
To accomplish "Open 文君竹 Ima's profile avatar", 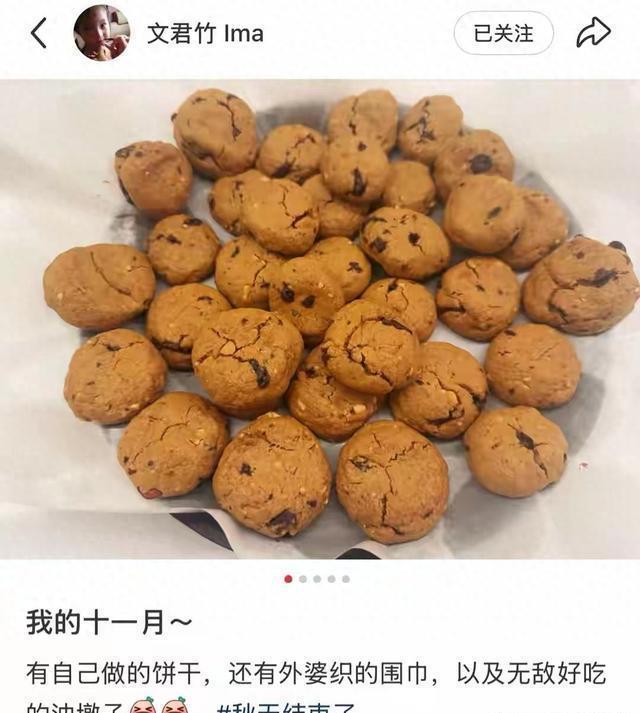I will pos(101,33).
